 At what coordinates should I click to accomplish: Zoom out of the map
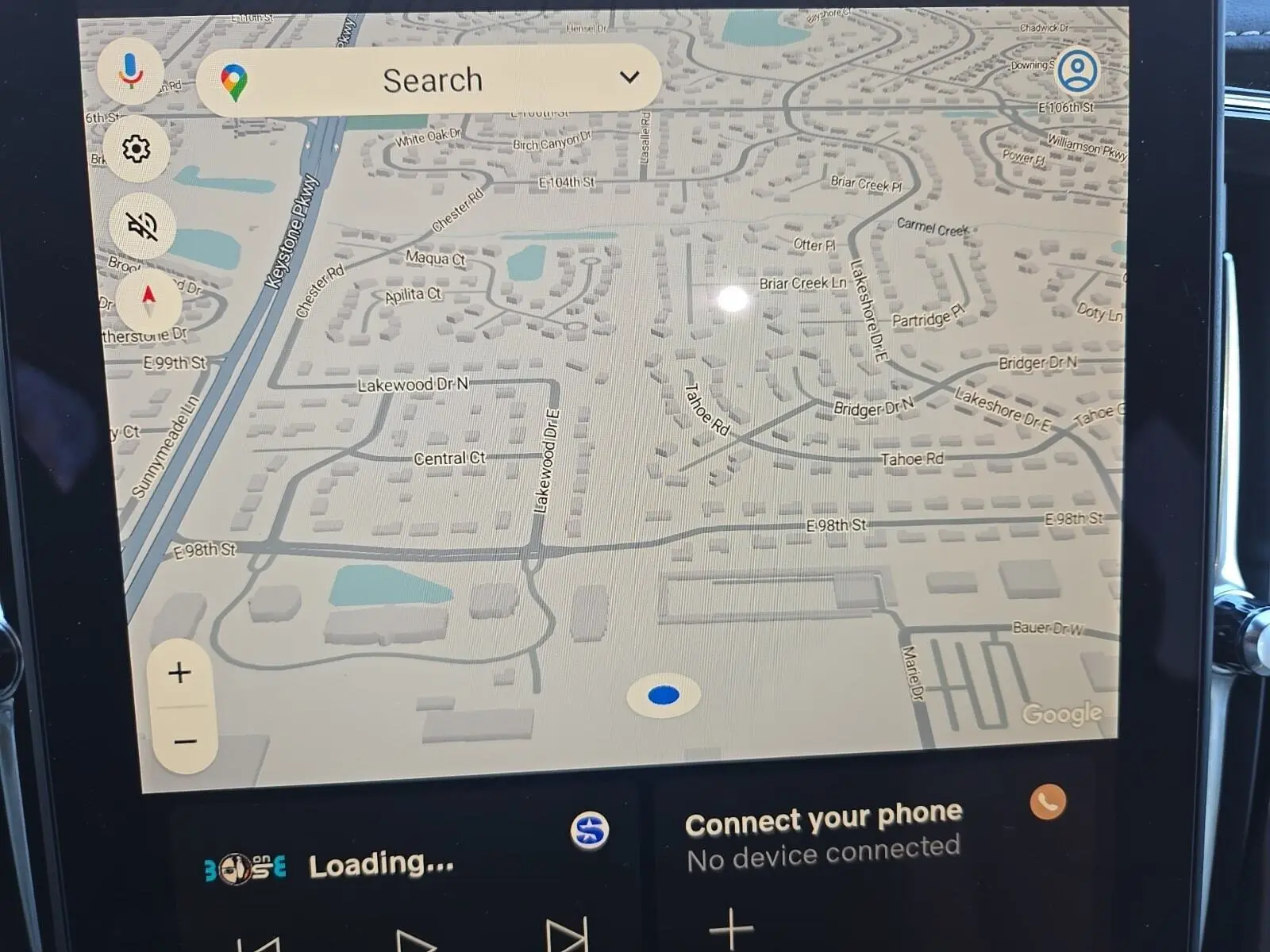184,742
